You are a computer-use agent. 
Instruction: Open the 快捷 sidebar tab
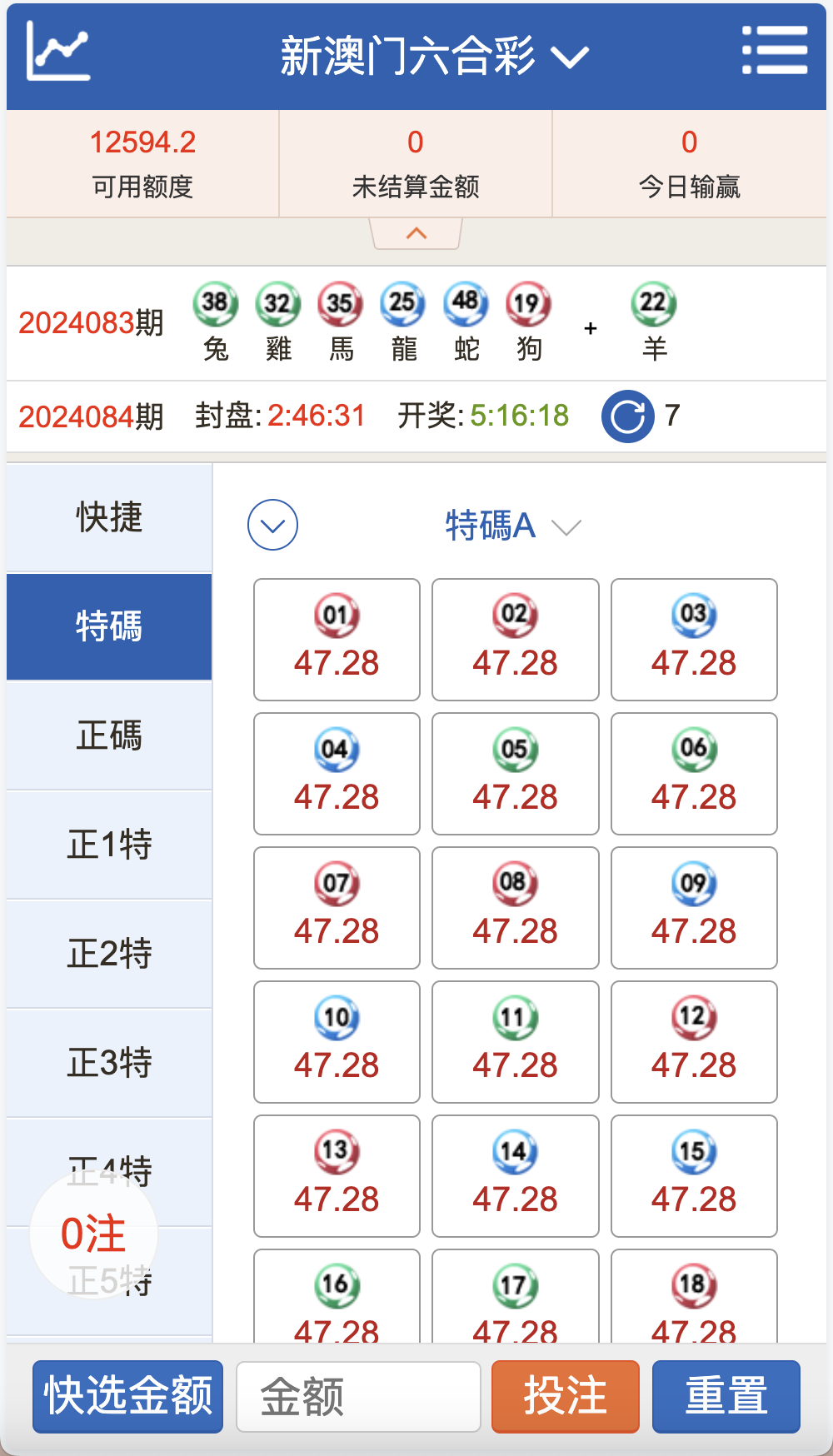[x=108, y=517]
